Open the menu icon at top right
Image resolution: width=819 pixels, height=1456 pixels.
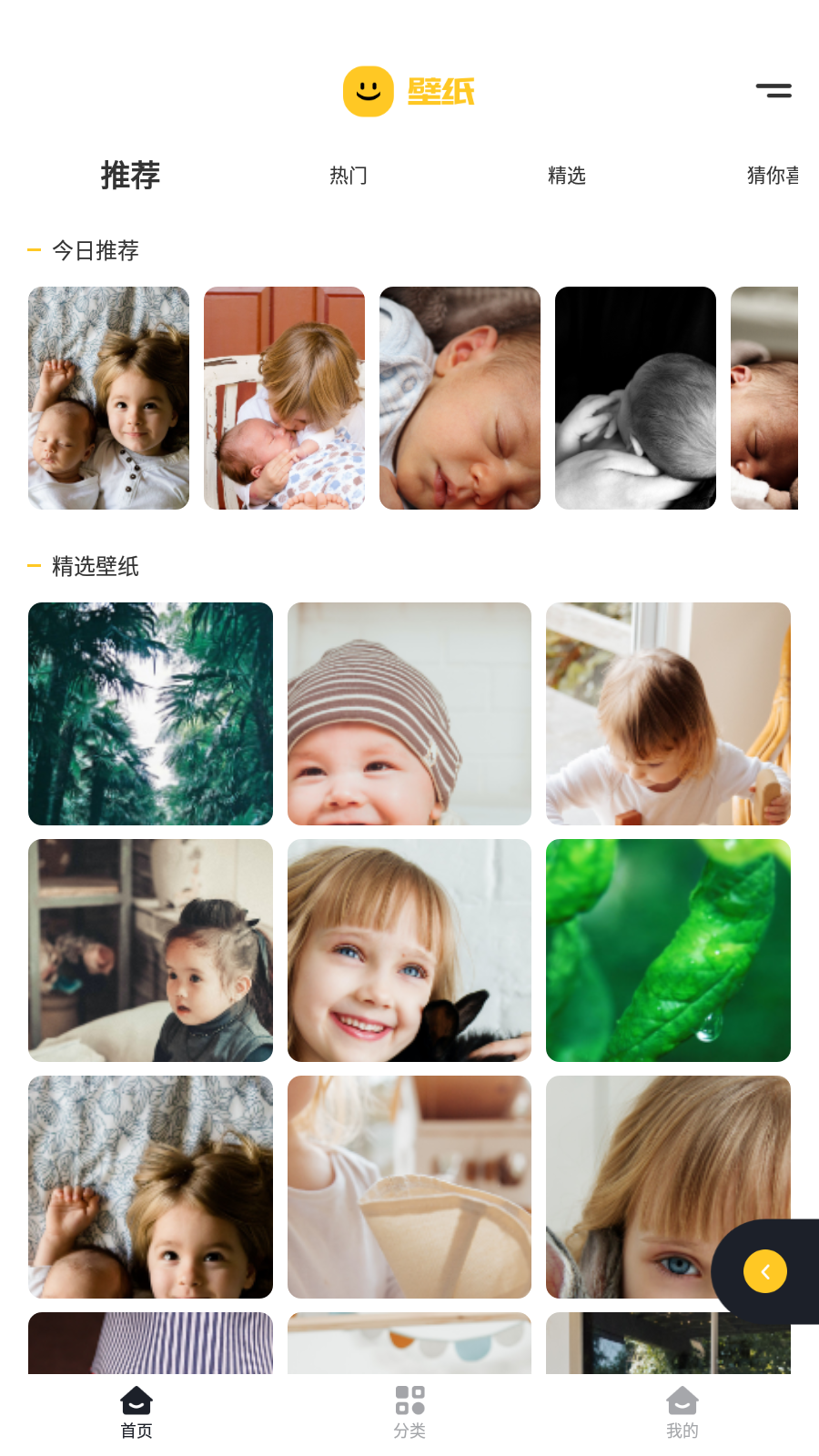[x=773, y=90]
